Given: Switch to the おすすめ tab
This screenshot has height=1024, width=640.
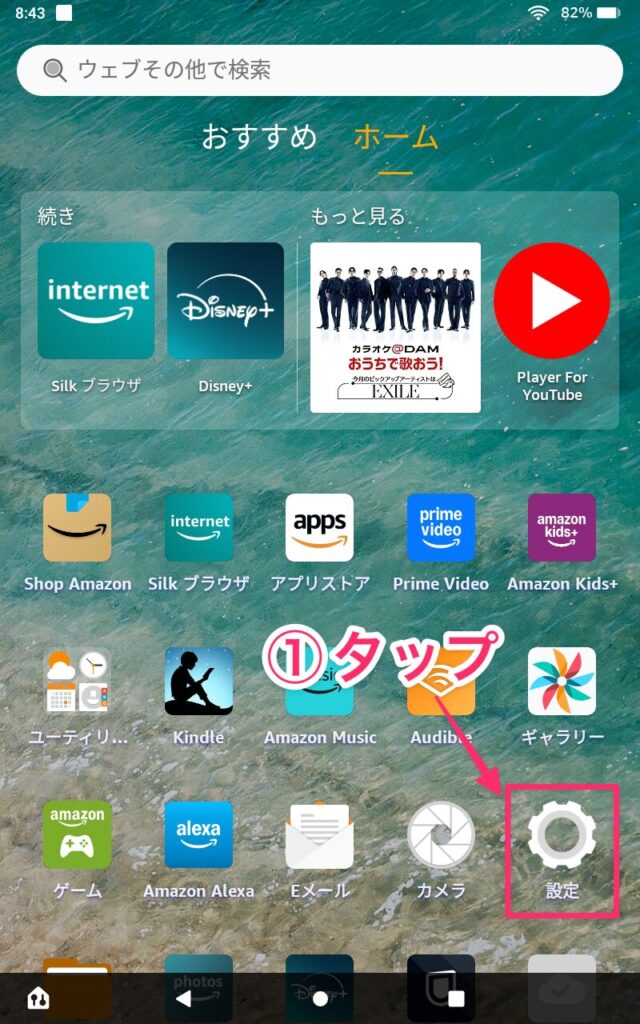Looking at the screenshot, I should click(x=259, y=136).
